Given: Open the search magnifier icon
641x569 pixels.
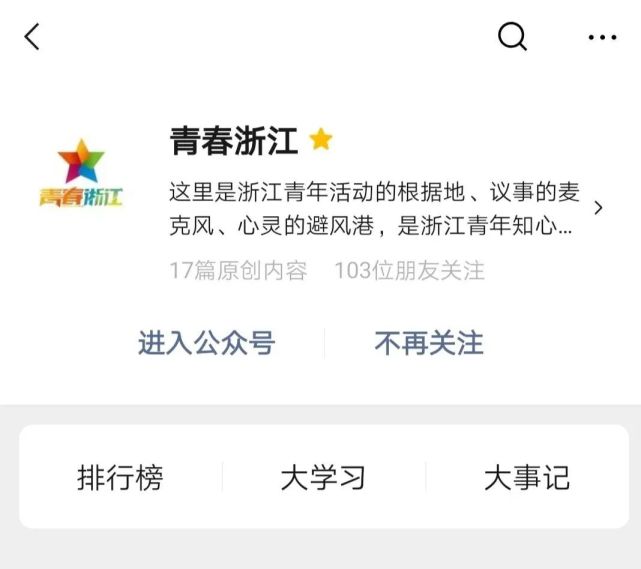Looking at the screenshot, I should 512,37.
